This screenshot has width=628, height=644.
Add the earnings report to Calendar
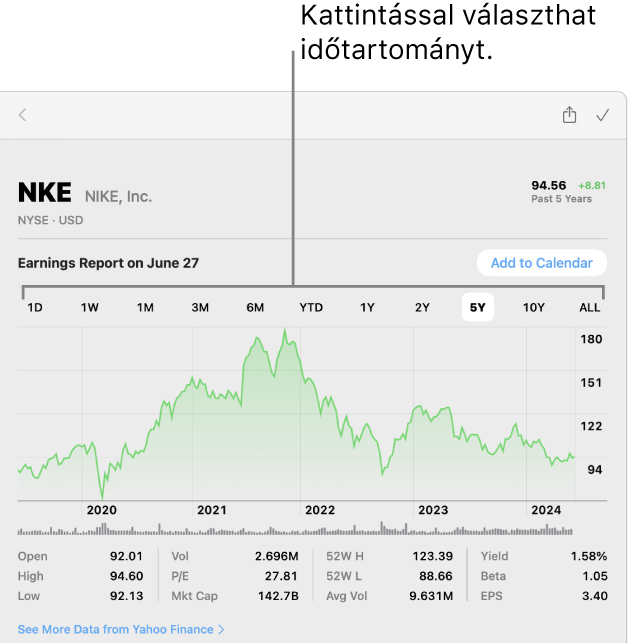click(541, 263)
